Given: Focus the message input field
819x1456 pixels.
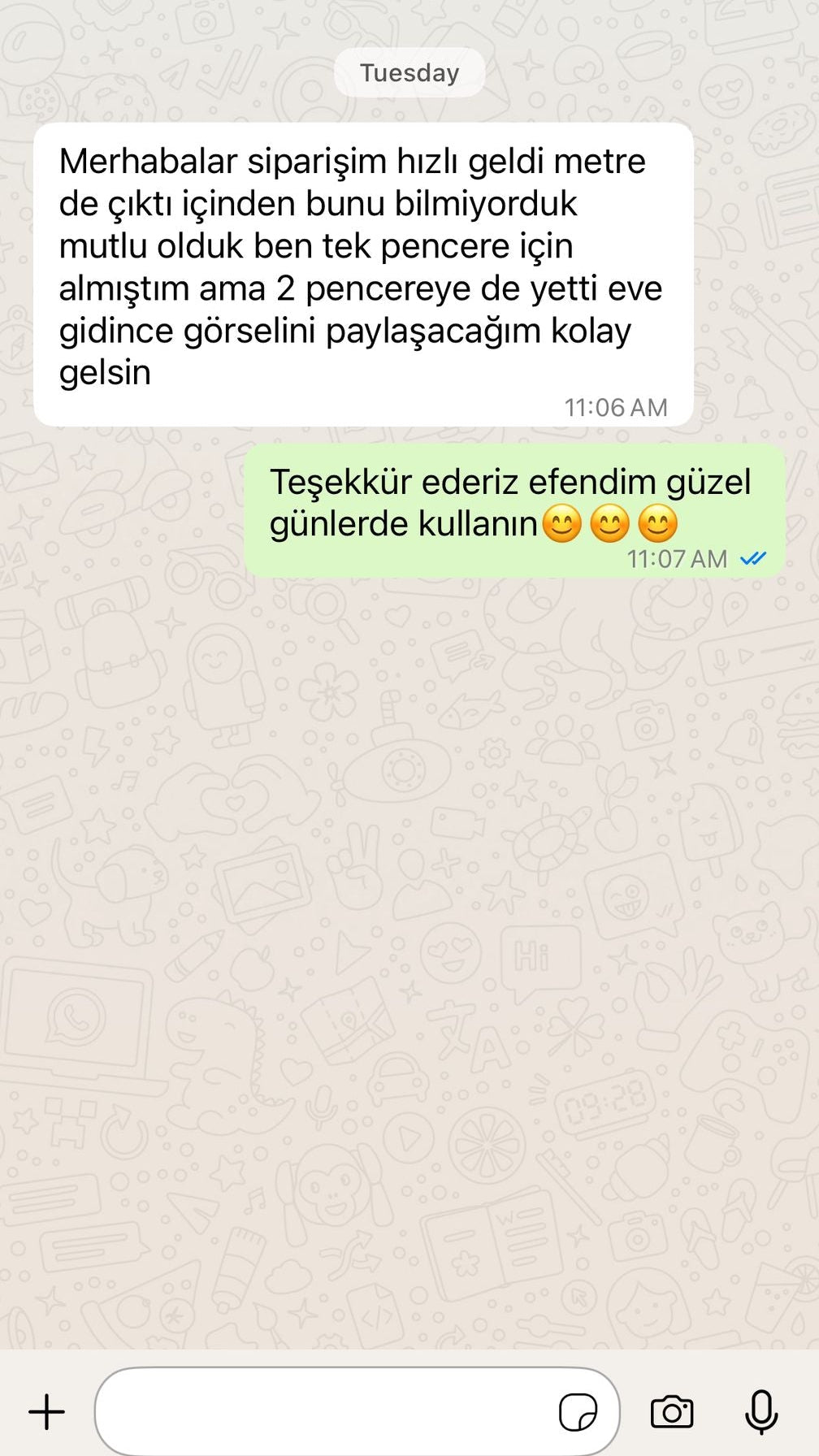Looking at the screenshot, I should point(325,1411).
